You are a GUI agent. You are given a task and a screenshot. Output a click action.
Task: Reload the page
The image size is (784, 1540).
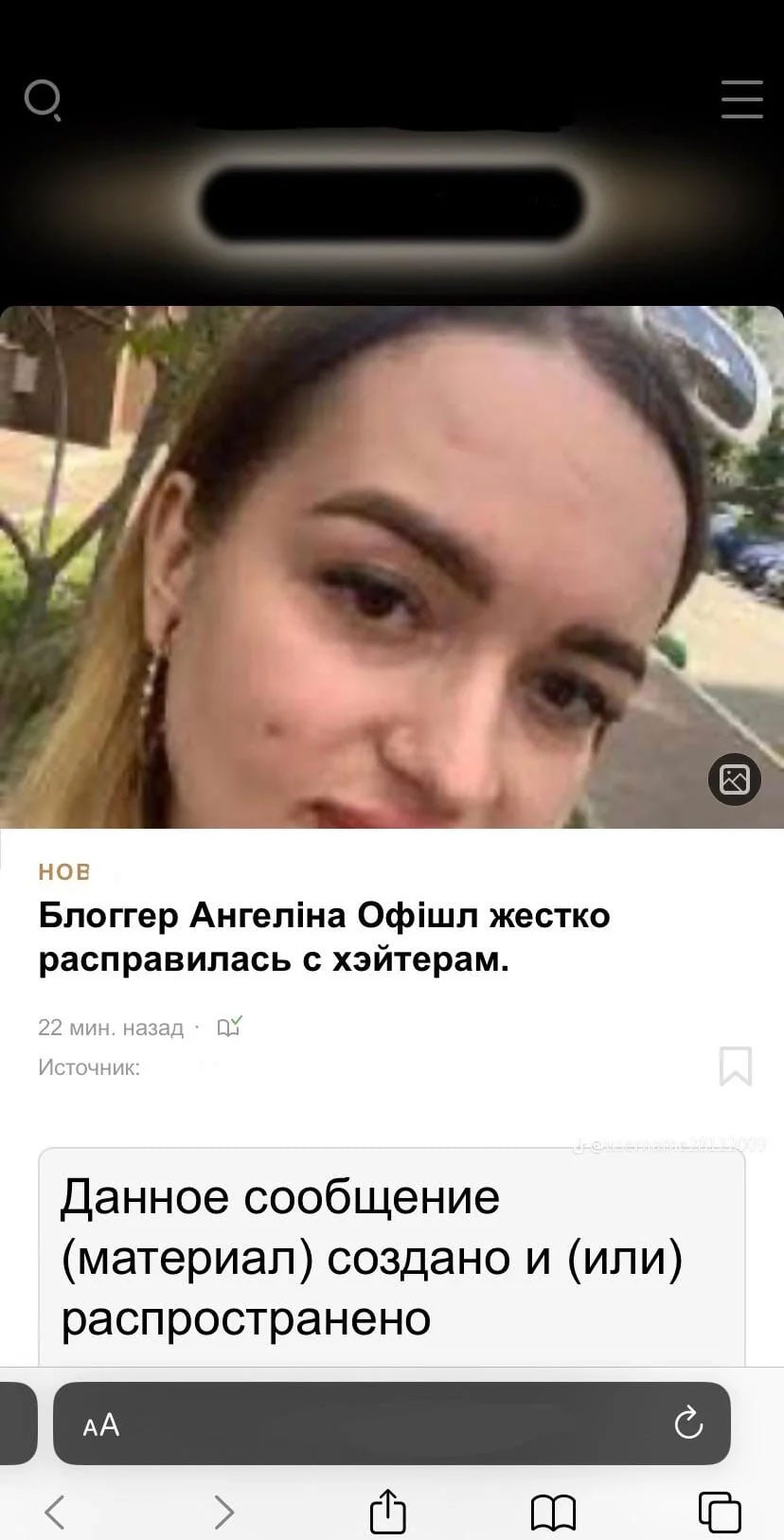click(x=688, y=1424)
